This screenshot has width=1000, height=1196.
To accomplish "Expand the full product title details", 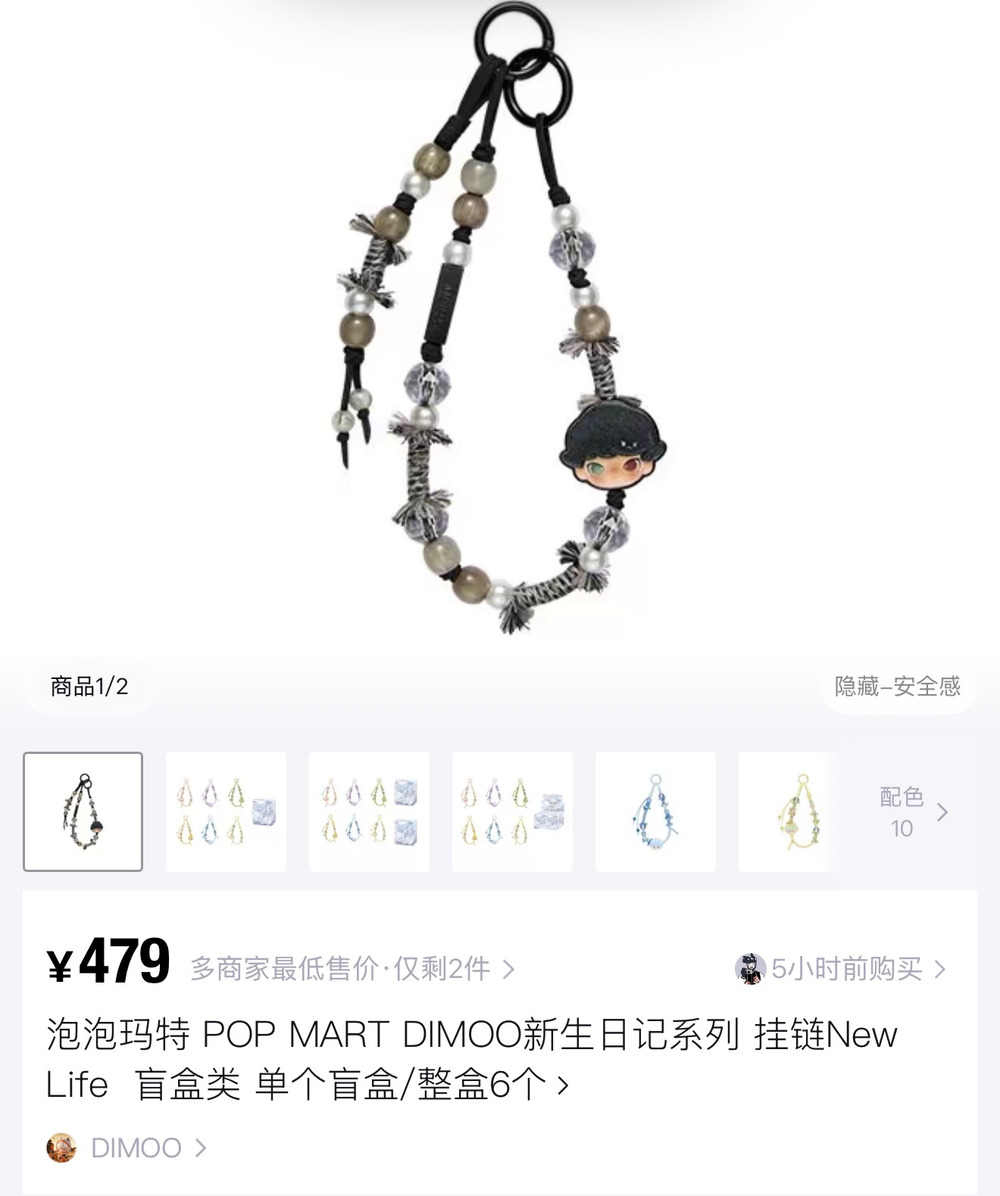I will (x=561, y=1085).
